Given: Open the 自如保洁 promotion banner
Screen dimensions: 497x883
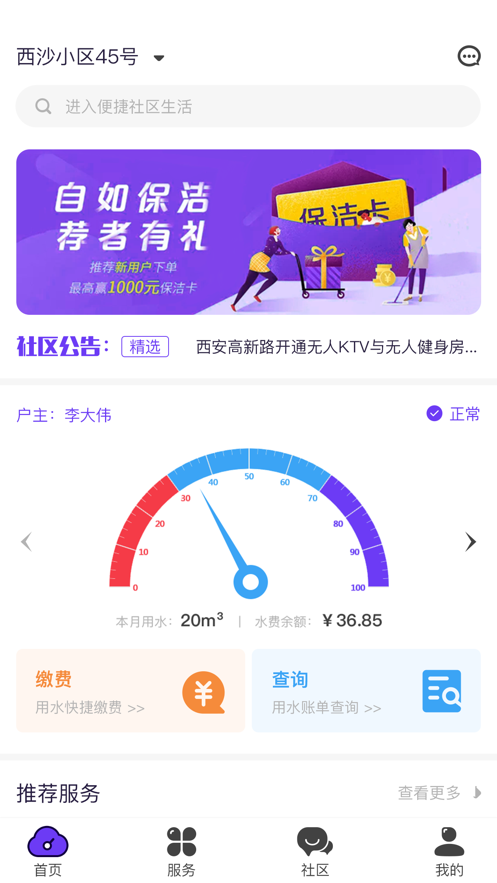Looking at the screenshot, I should click(248, 232).
